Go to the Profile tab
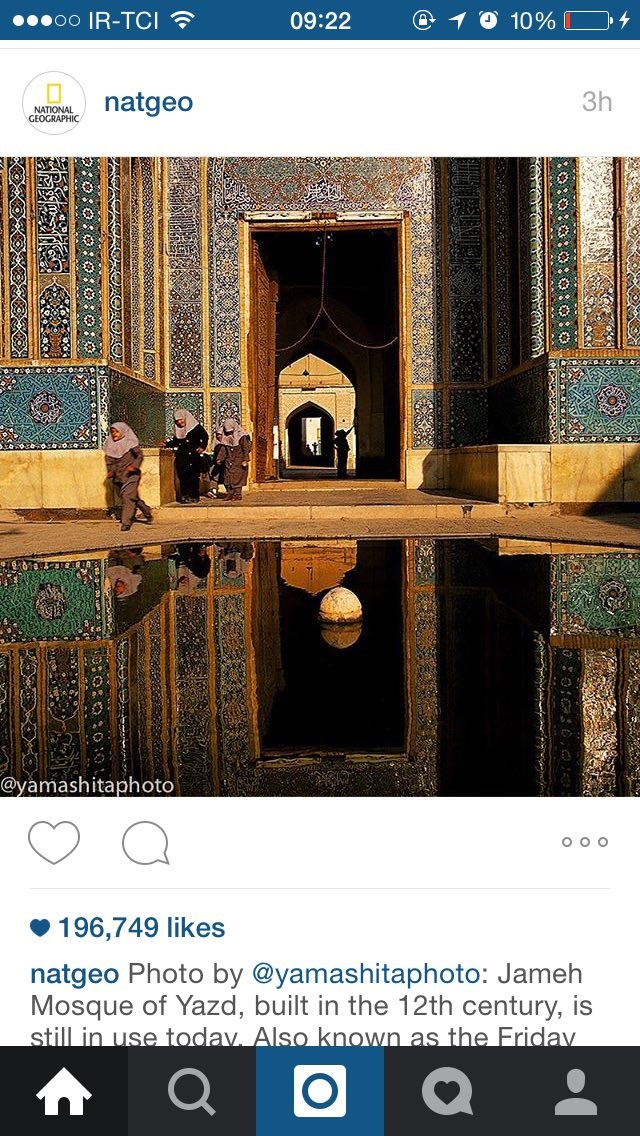Image resolution: width=640 pixels, height=1136 pixels. [x=575, y=1091]
